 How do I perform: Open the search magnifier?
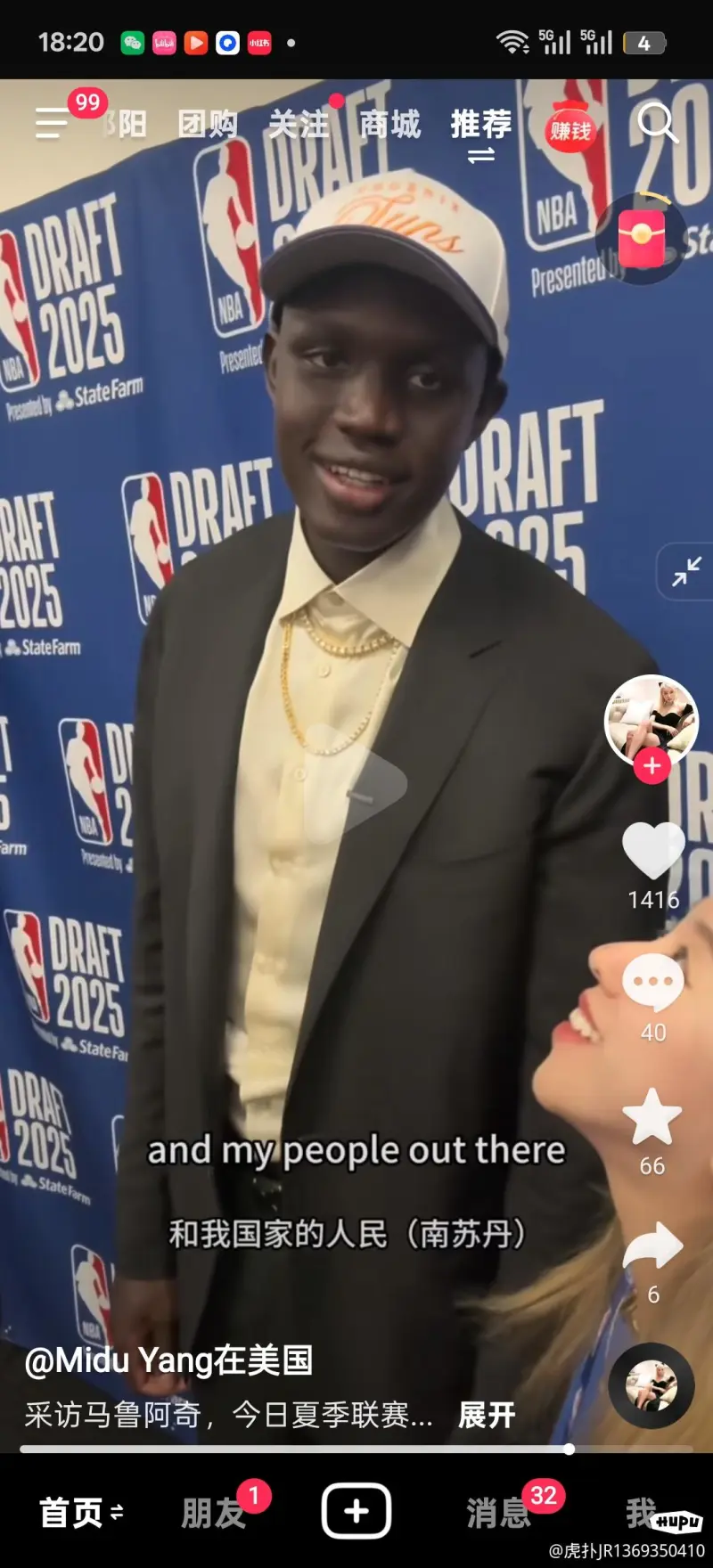pyautogui.click(x=658, y=123)
